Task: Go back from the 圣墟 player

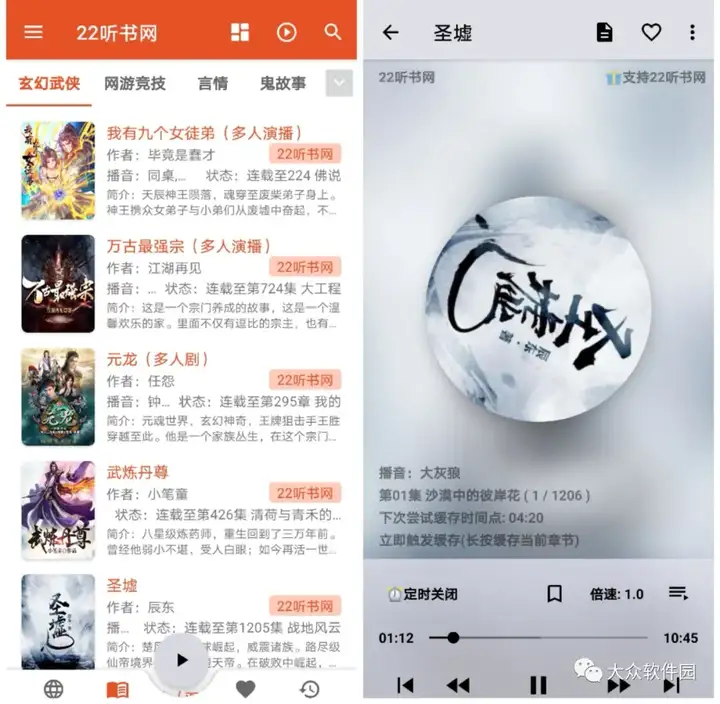Action: pos(391,32)
